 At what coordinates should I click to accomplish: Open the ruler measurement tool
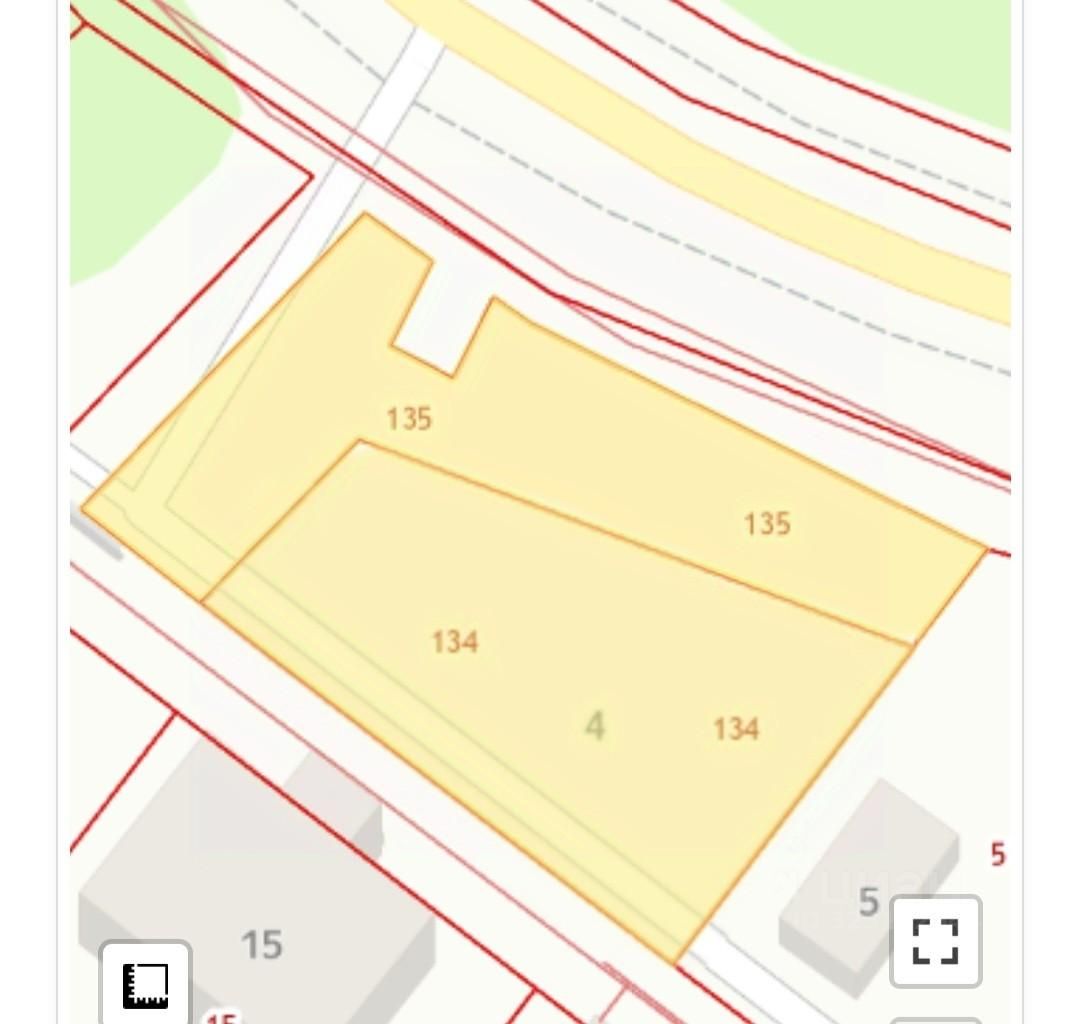pos(146,985)
